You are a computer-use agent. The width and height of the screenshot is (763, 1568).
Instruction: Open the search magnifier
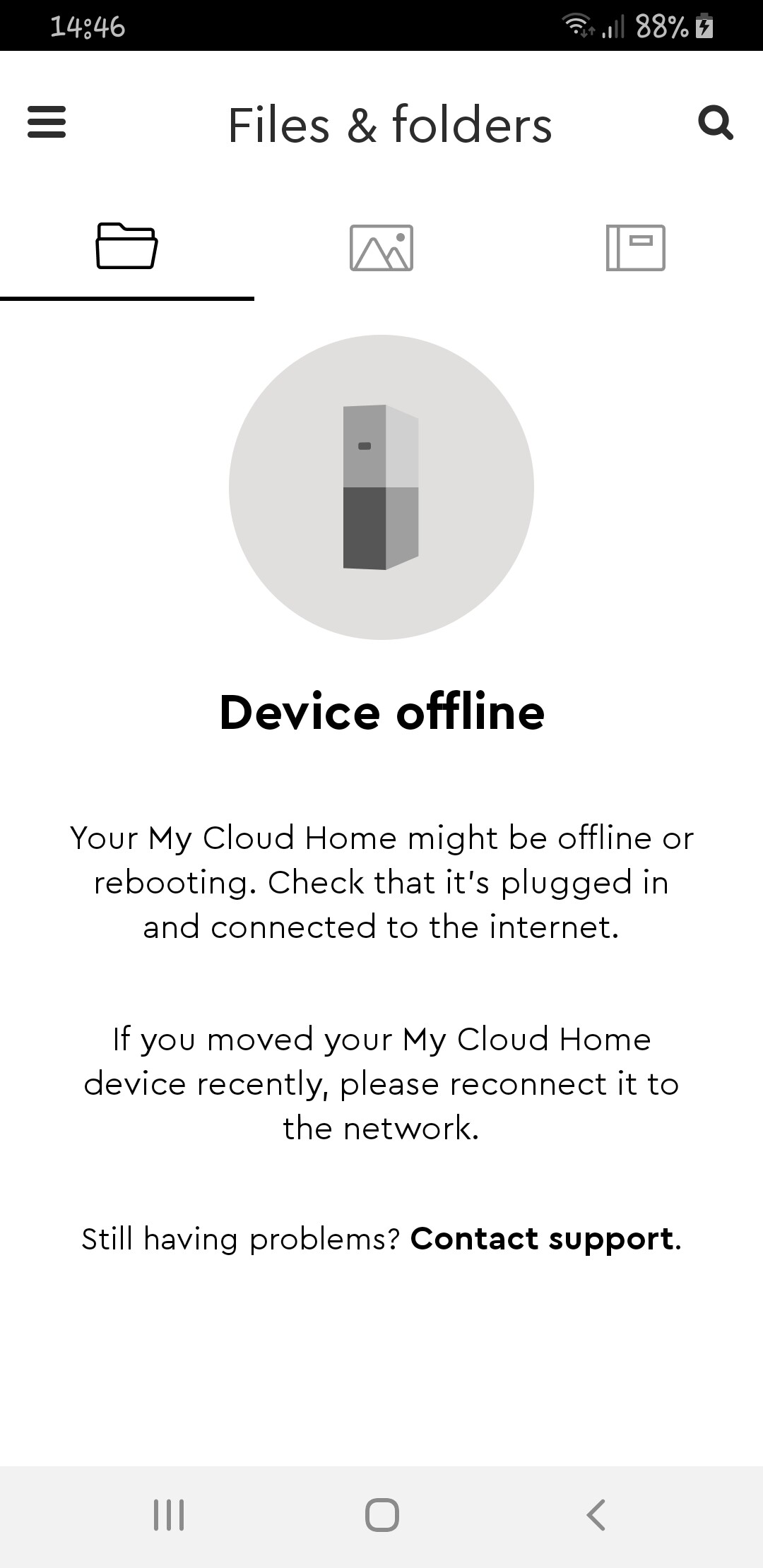click(716, 123)
